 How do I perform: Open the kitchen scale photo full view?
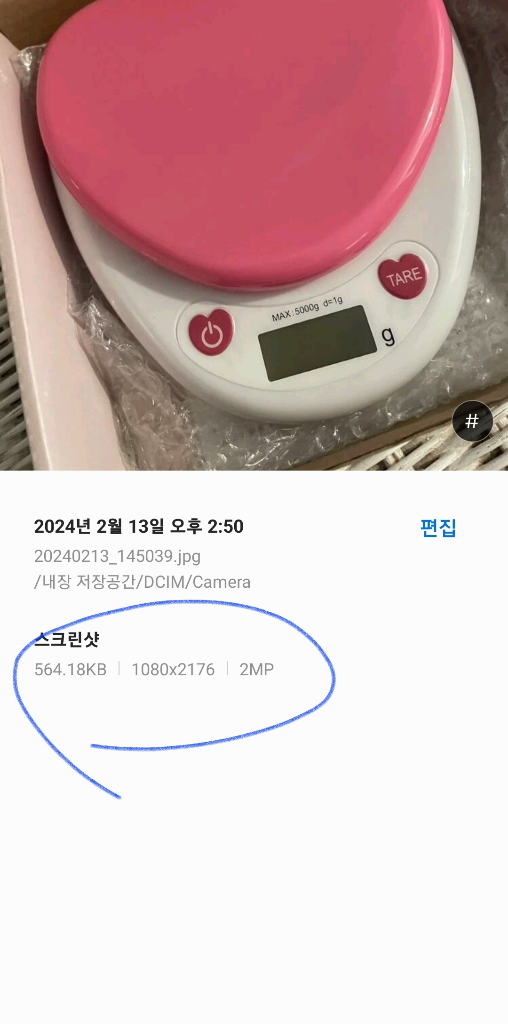tap(254, 235)
